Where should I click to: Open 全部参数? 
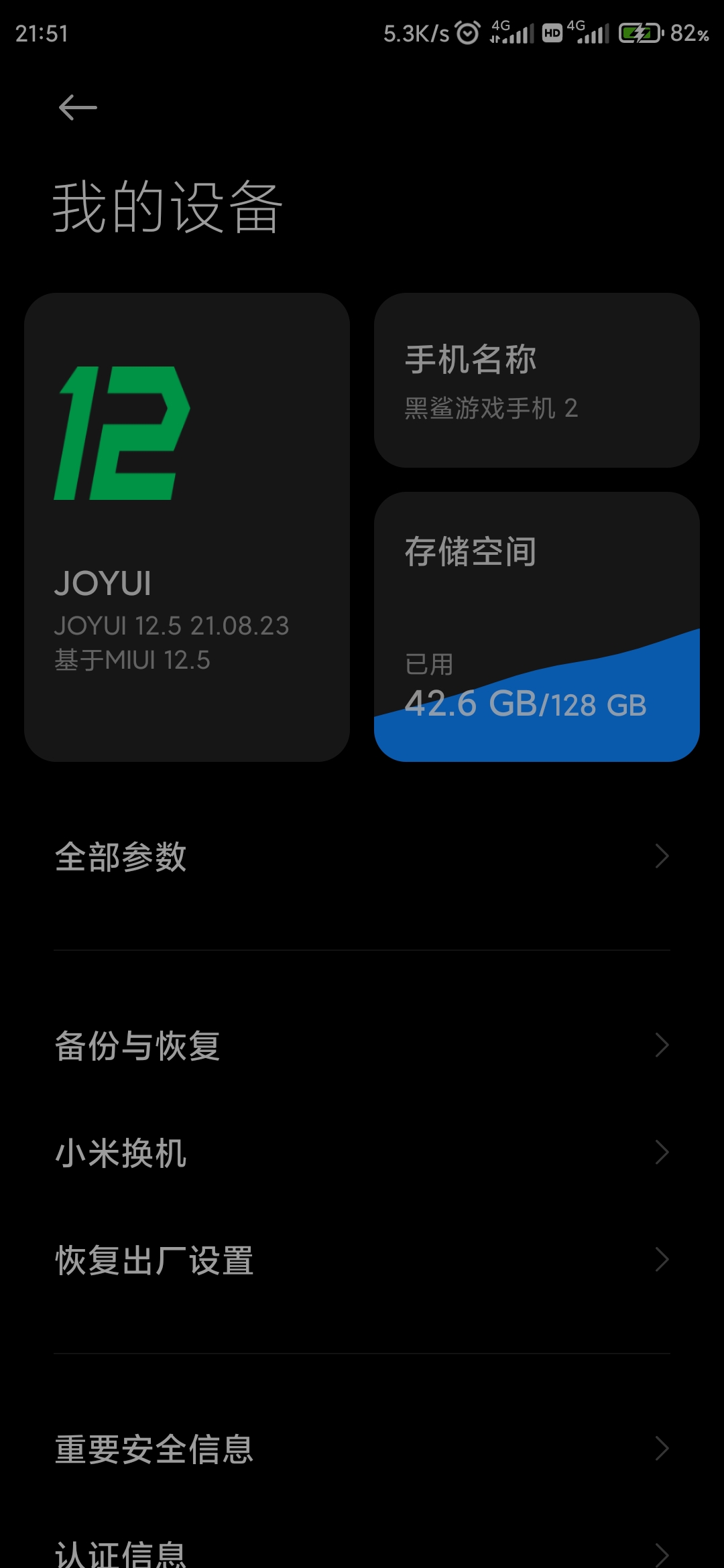[x=362, y=856]
